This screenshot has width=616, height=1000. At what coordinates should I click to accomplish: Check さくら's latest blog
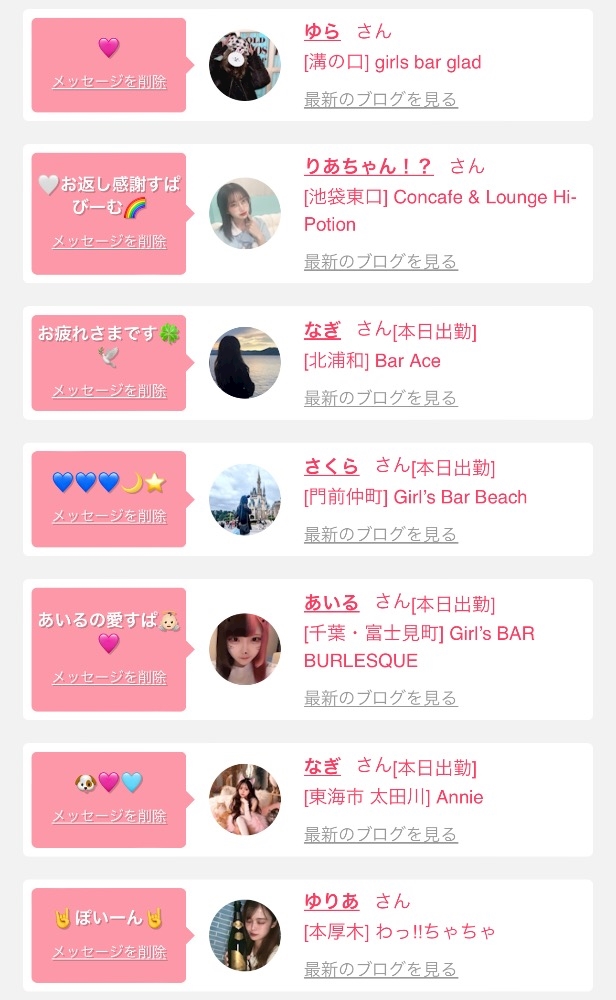point(380,534)
